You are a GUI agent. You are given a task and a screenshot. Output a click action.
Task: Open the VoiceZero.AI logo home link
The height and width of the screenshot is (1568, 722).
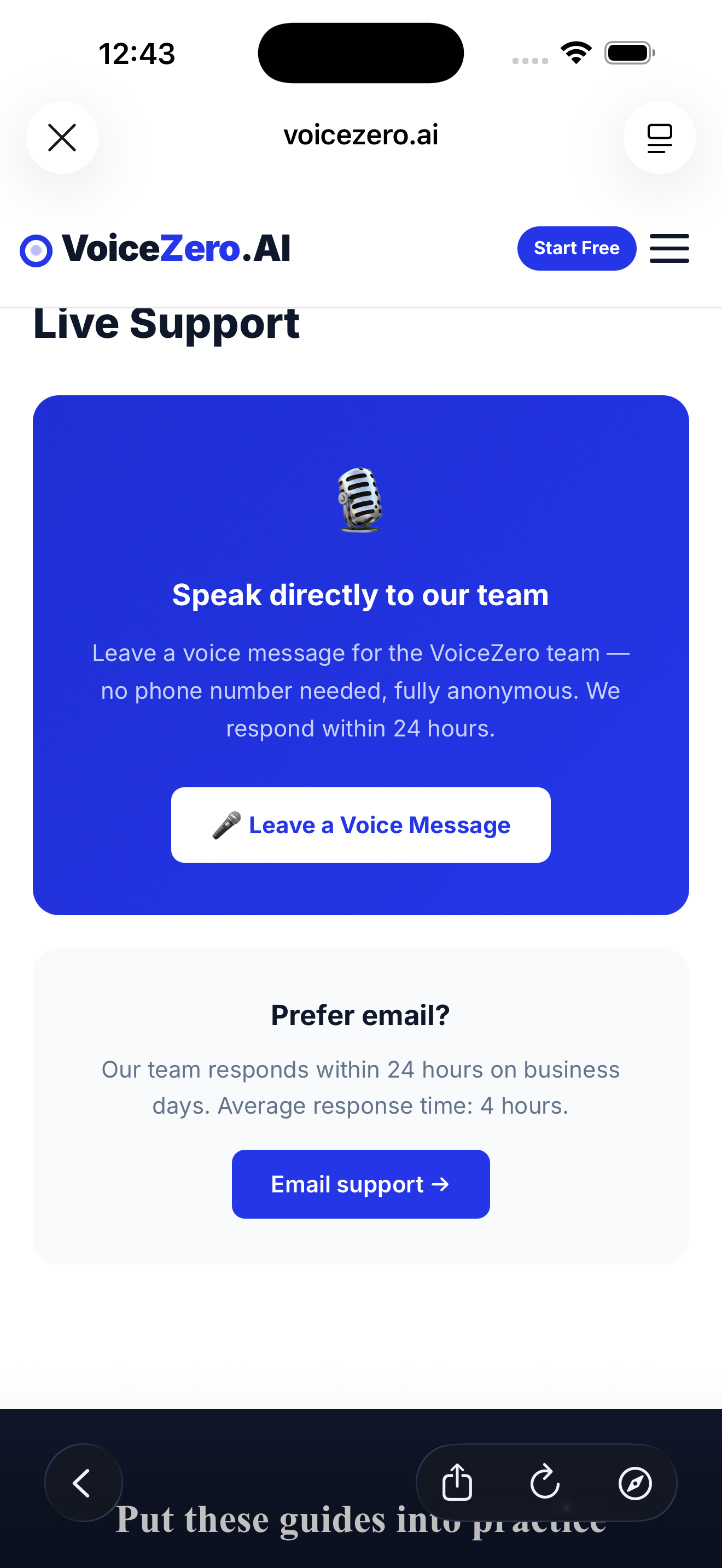tap(155, 249)
